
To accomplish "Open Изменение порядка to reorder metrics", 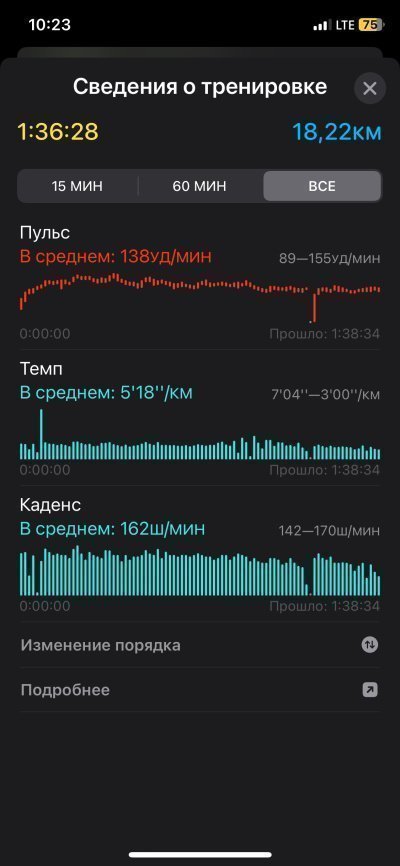I will click(199, 645).
